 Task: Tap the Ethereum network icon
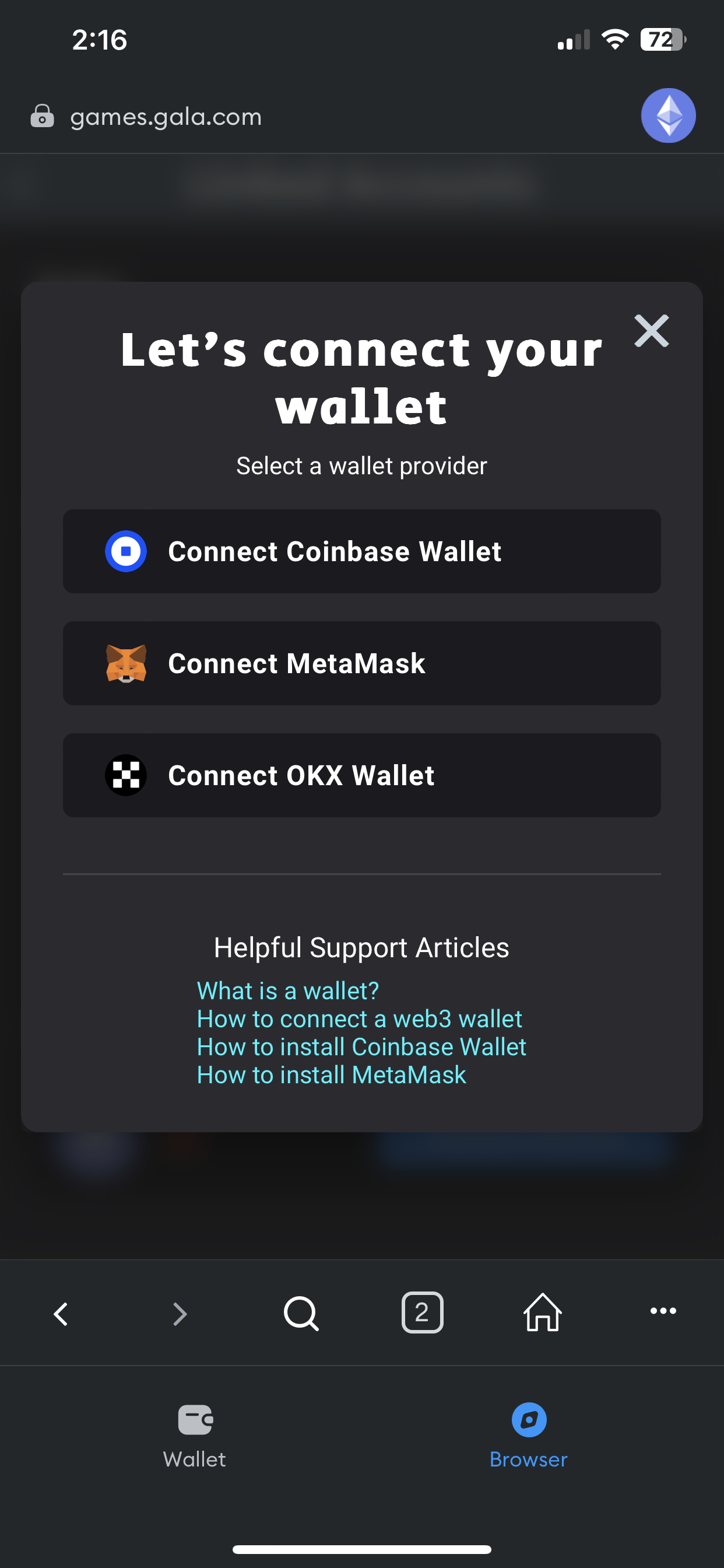[x=668, y=116]
